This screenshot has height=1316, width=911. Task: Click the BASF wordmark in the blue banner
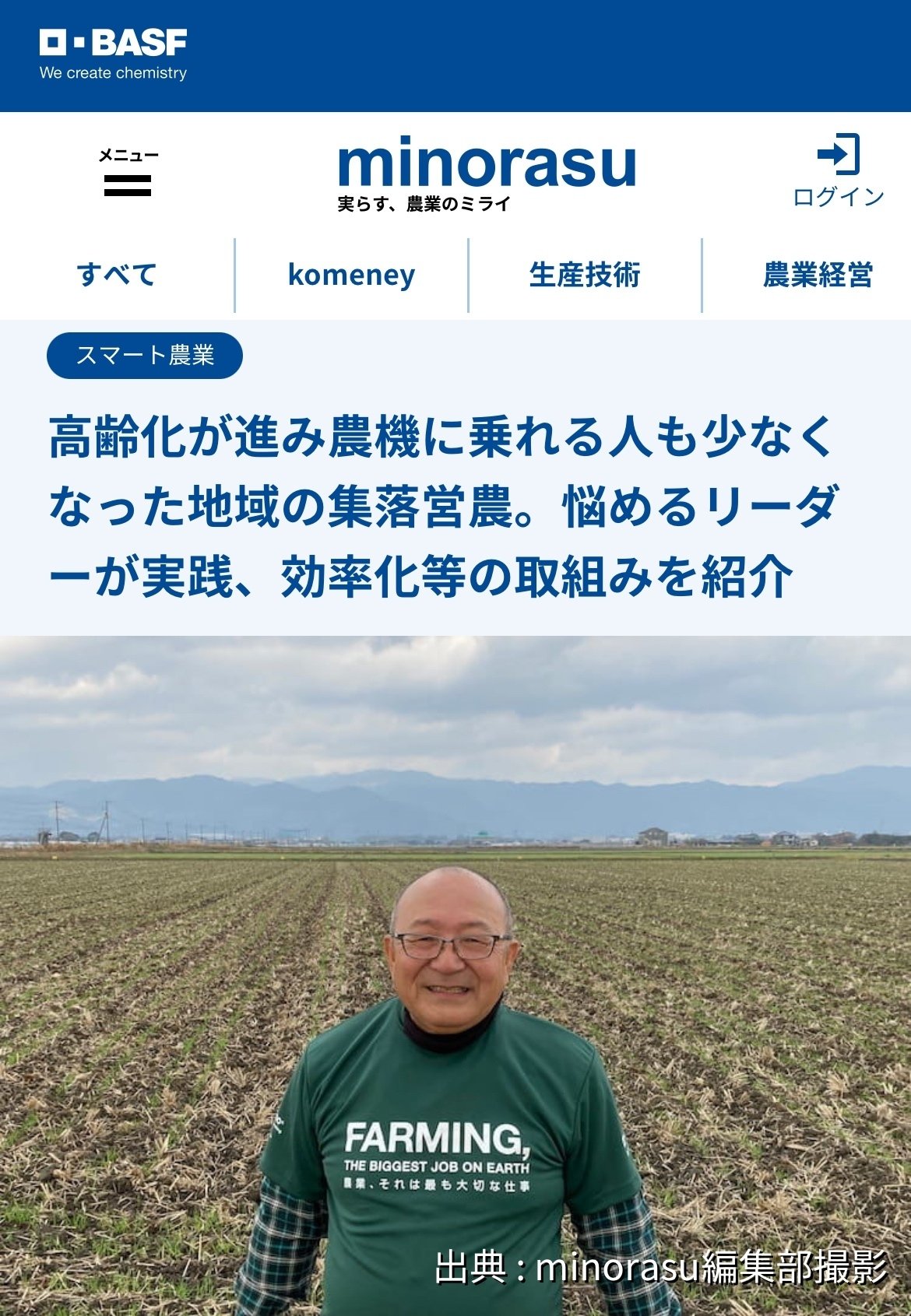pos(141,44)
